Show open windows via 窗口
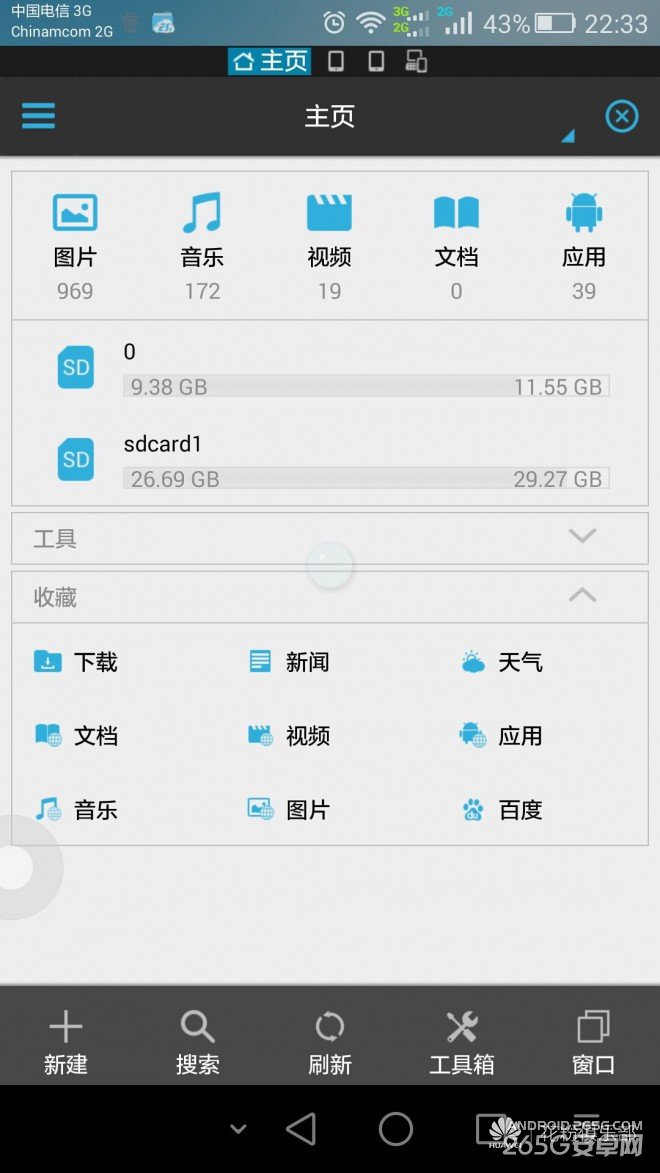This screenshot has width=660, height=1173. 593,1041
